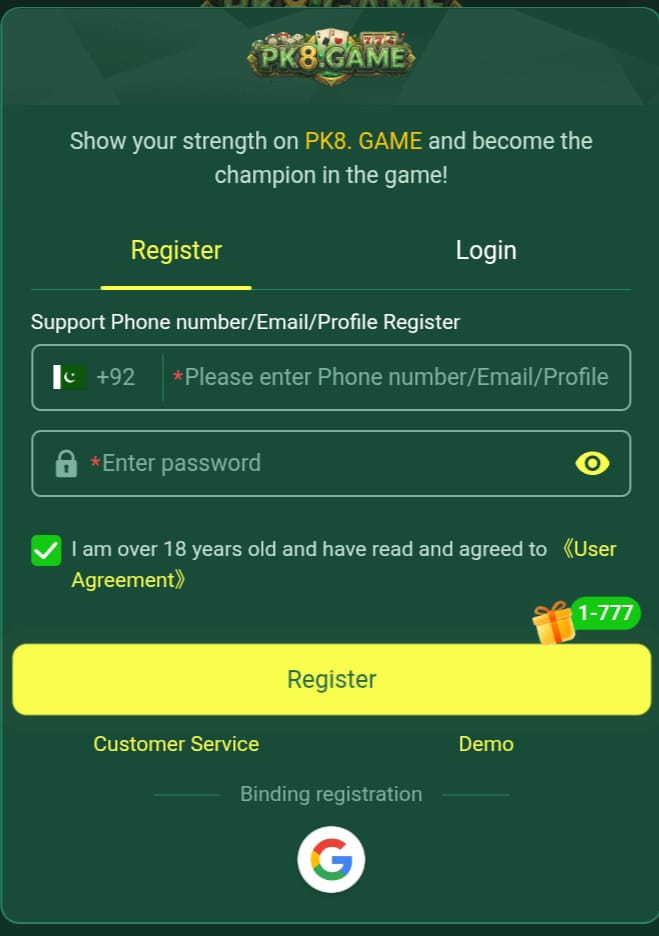Tap the yellow Register button
The width and height of the screenshot is (659, 936).
331,679
